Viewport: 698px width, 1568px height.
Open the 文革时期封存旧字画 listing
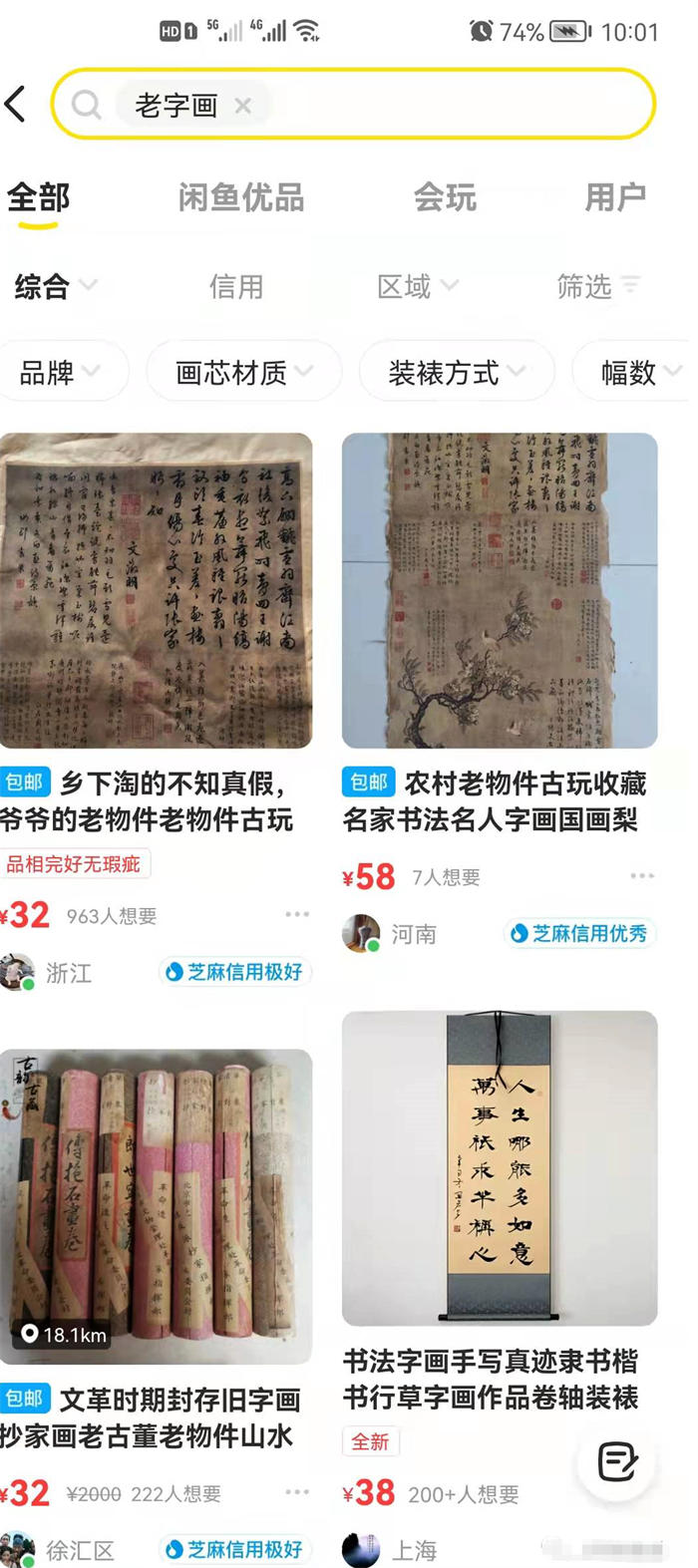(x=156, y=1206)
